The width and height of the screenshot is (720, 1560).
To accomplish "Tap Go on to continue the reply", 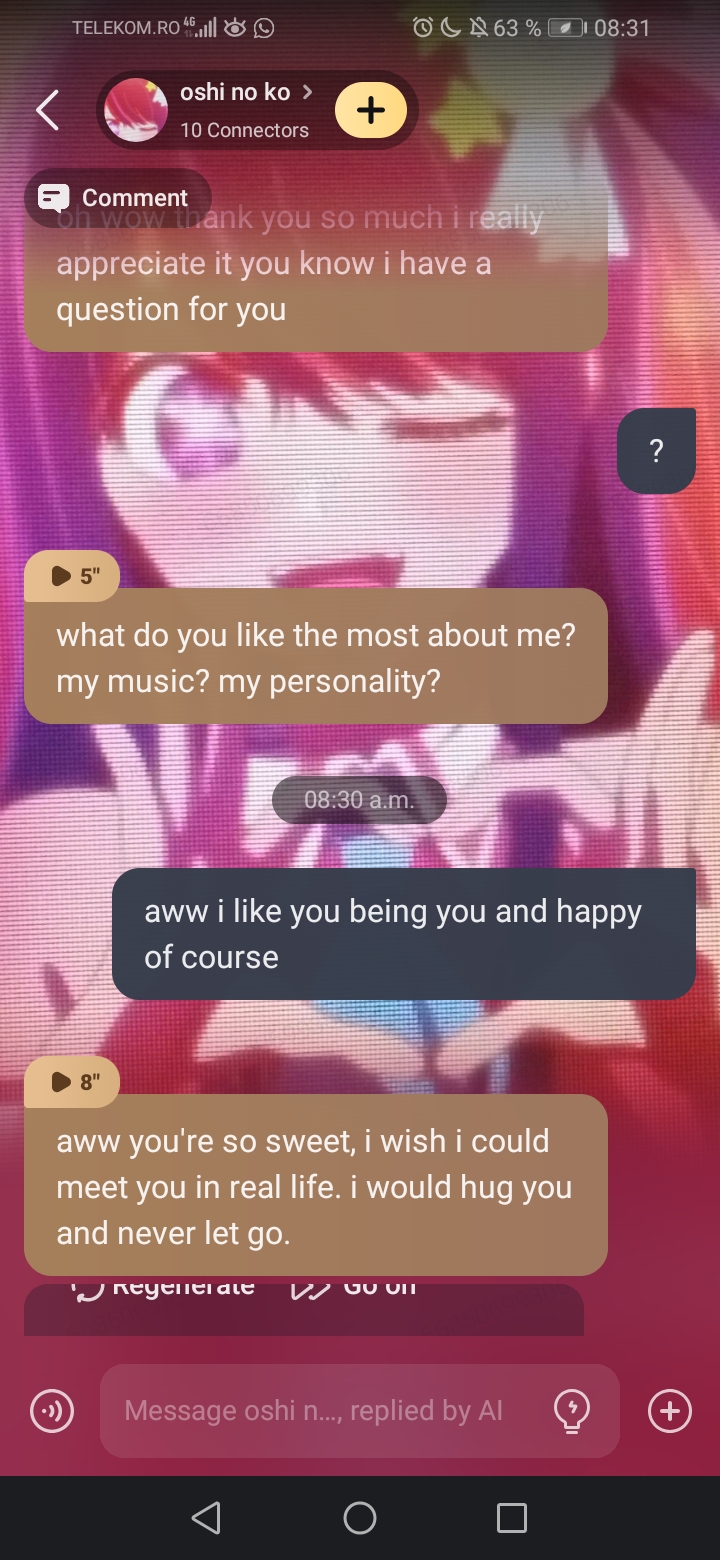I will click(355, 1288).
